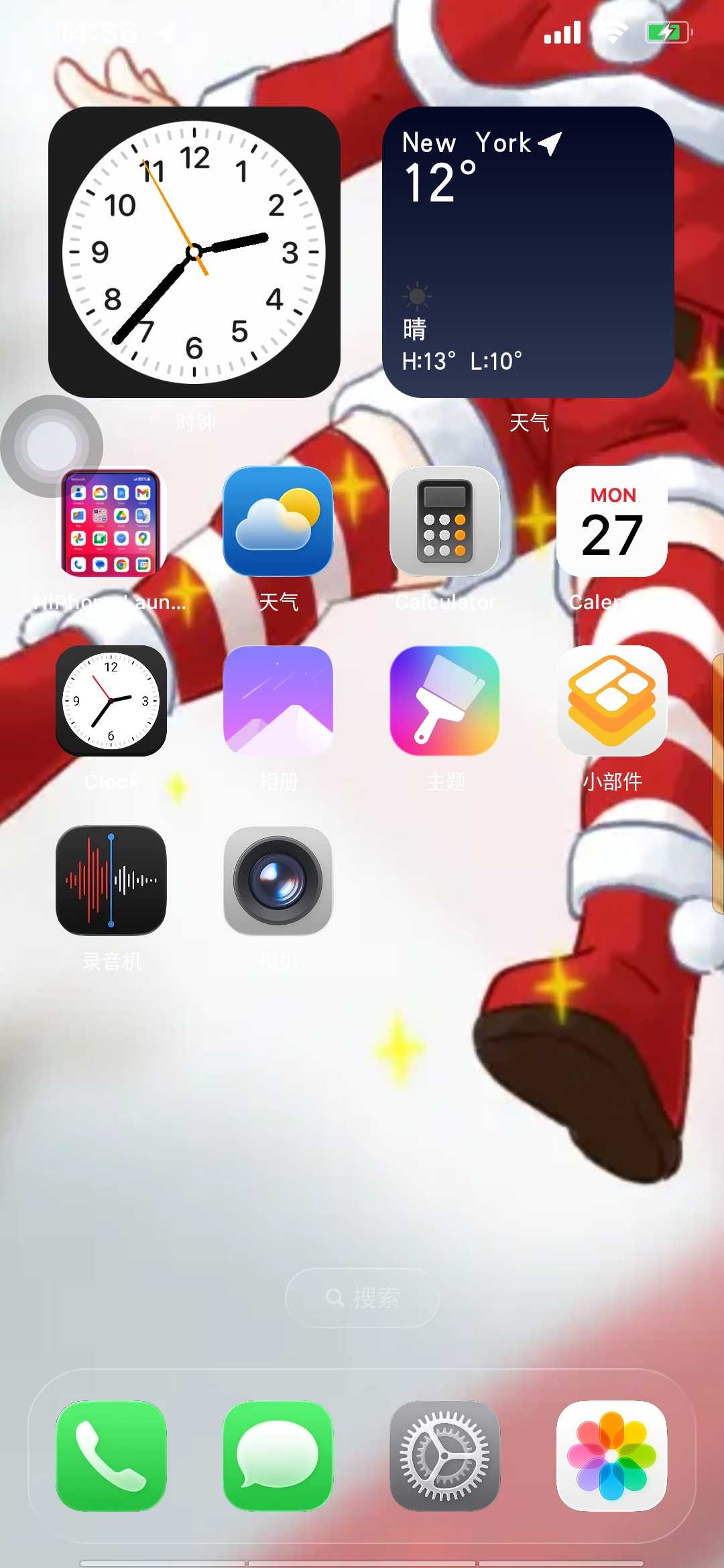
Task: Open the large clock widget
Action: click(x=194, y=252)
